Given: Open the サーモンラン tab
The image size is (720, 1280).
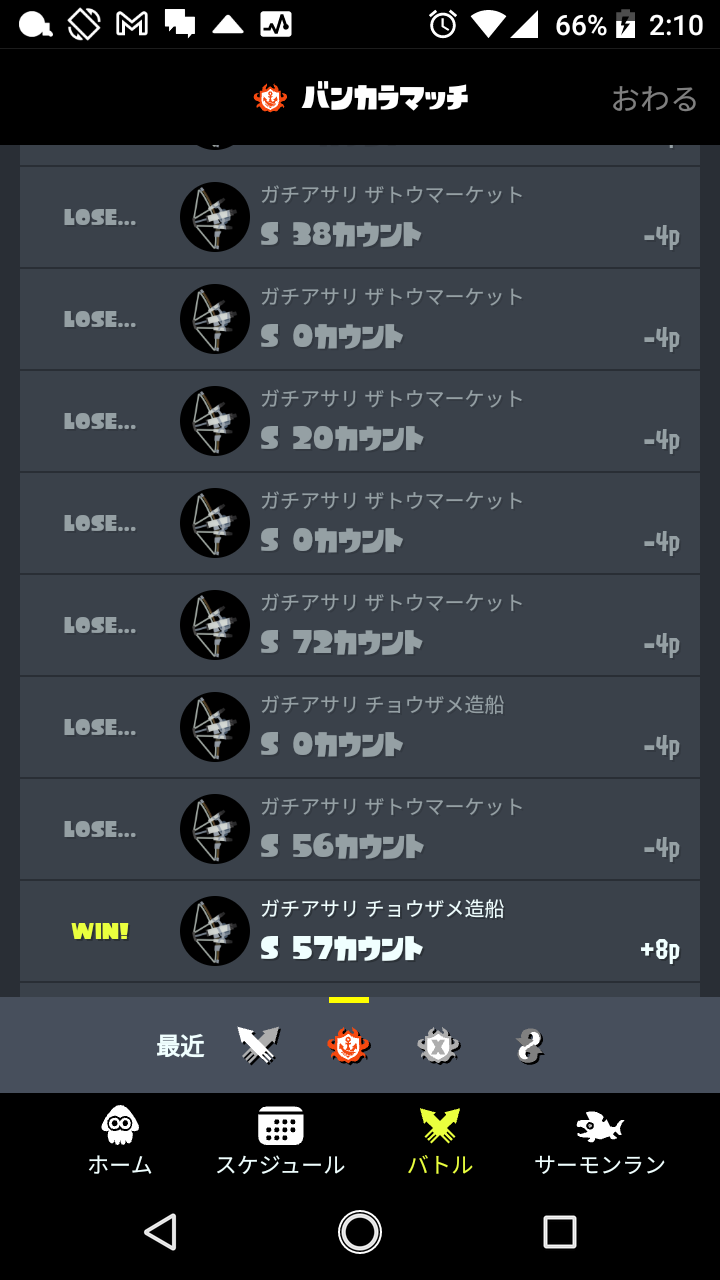Looking at the screenshot, I should point(600,1140).
